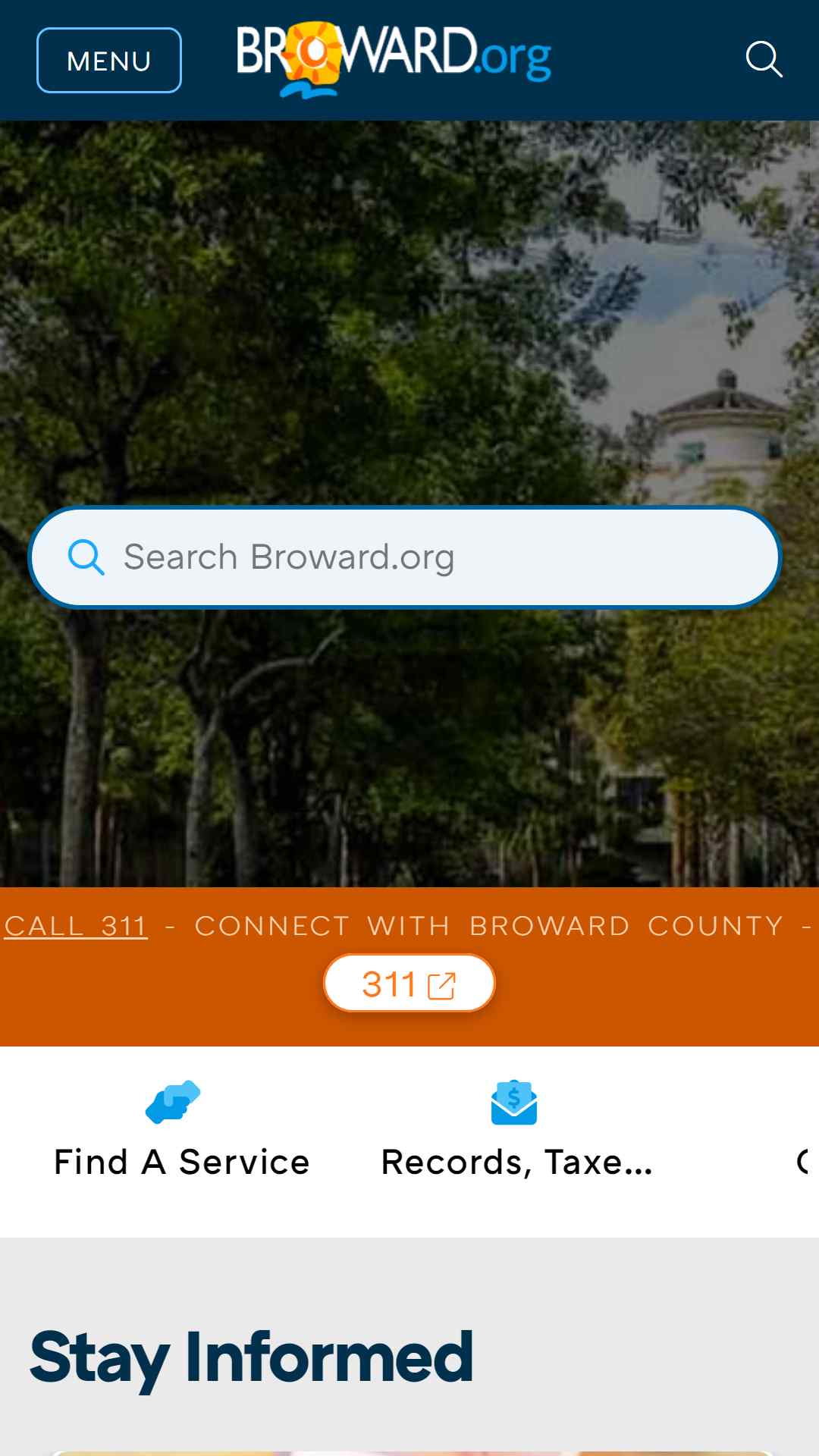Viewport: 819px width, 1456px height.
Task: Tap the header search magnifier icon
Action: pyautogui.click(x=764, y=60)
